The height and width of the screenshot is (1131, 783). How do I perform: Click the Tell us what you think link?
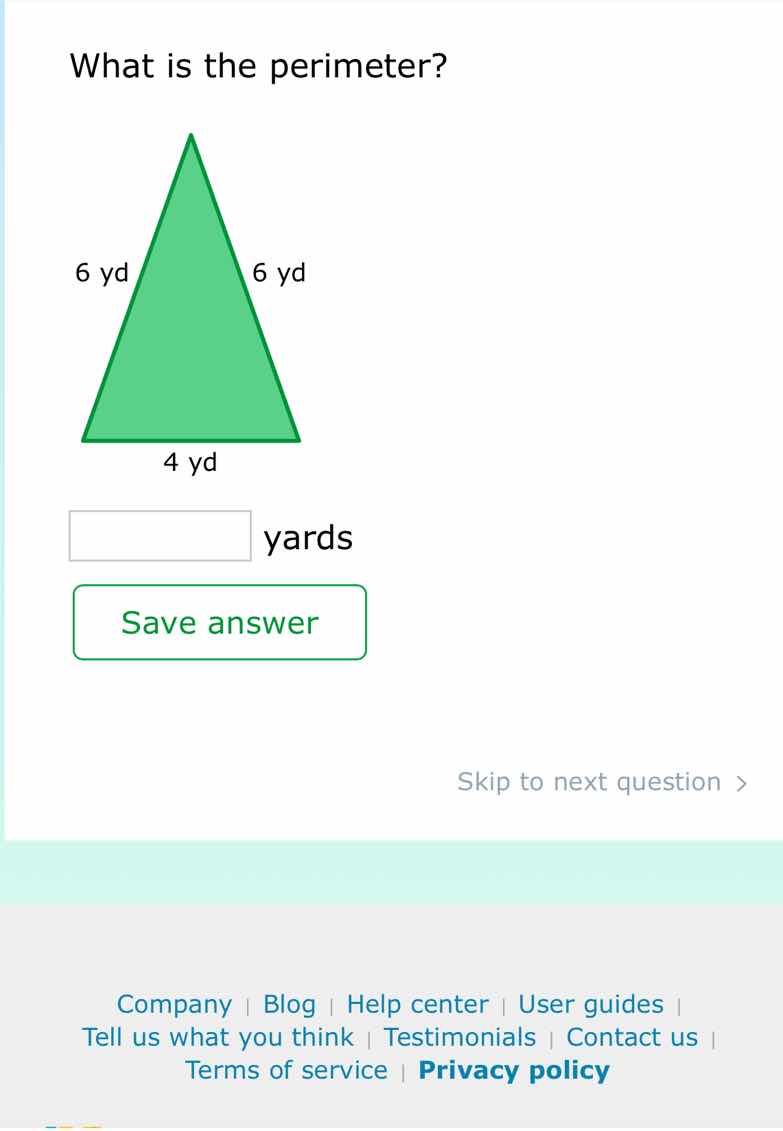tap(218, 1037)
